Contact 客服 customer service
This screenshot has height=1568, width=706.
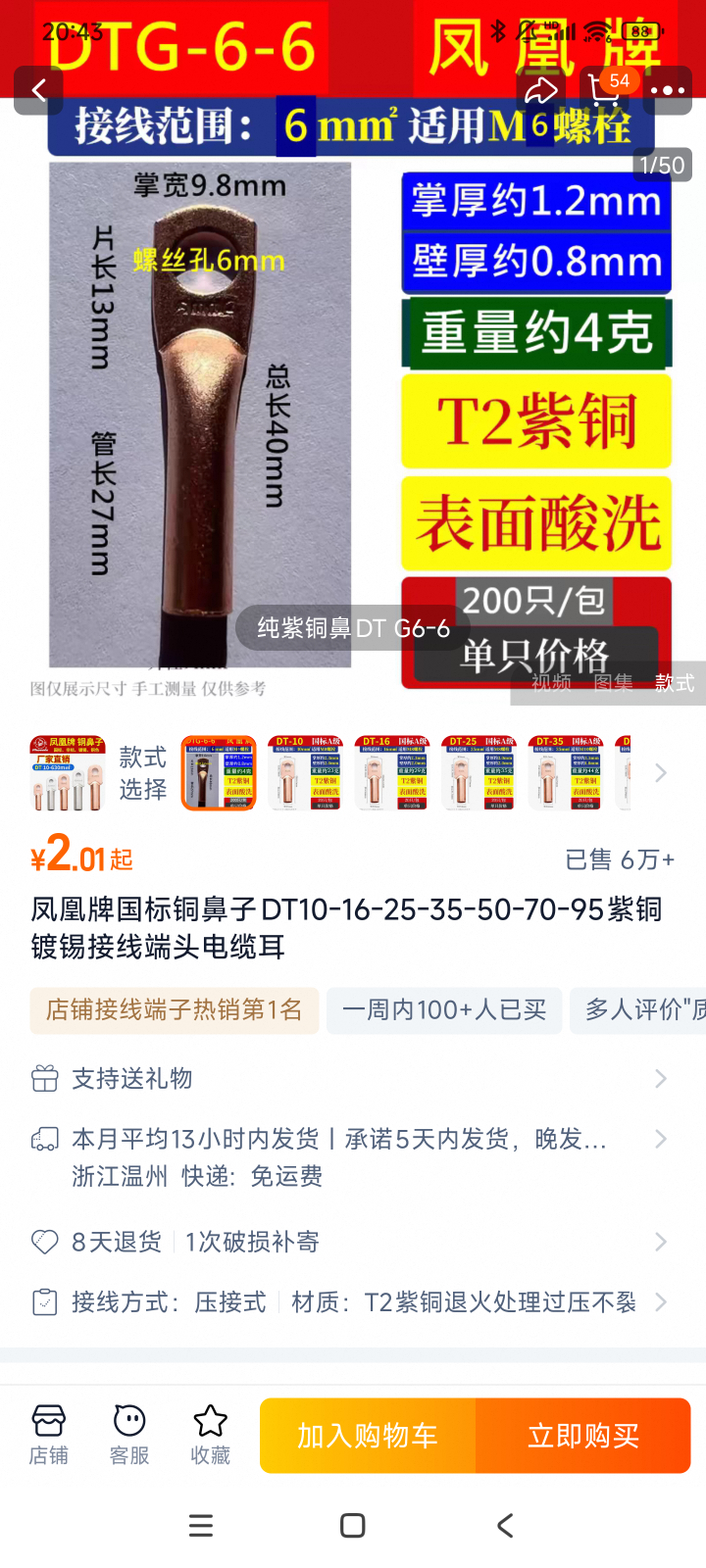coord(129,1435)
